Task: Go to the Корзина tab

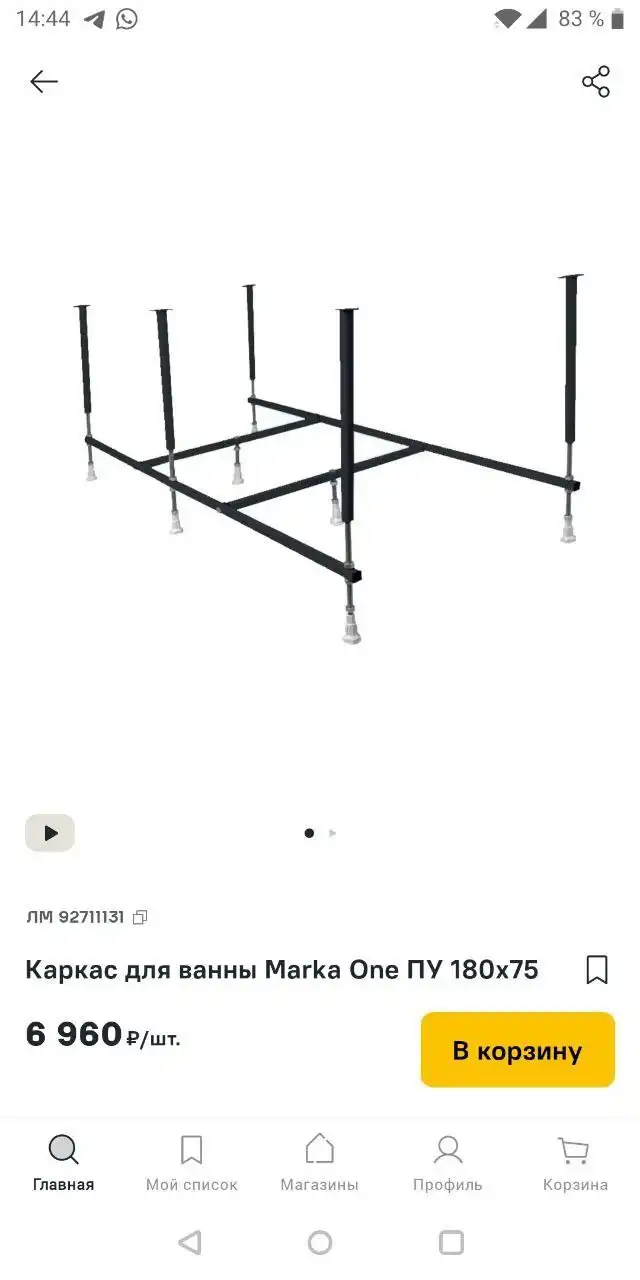Action: pos(575,1163)
